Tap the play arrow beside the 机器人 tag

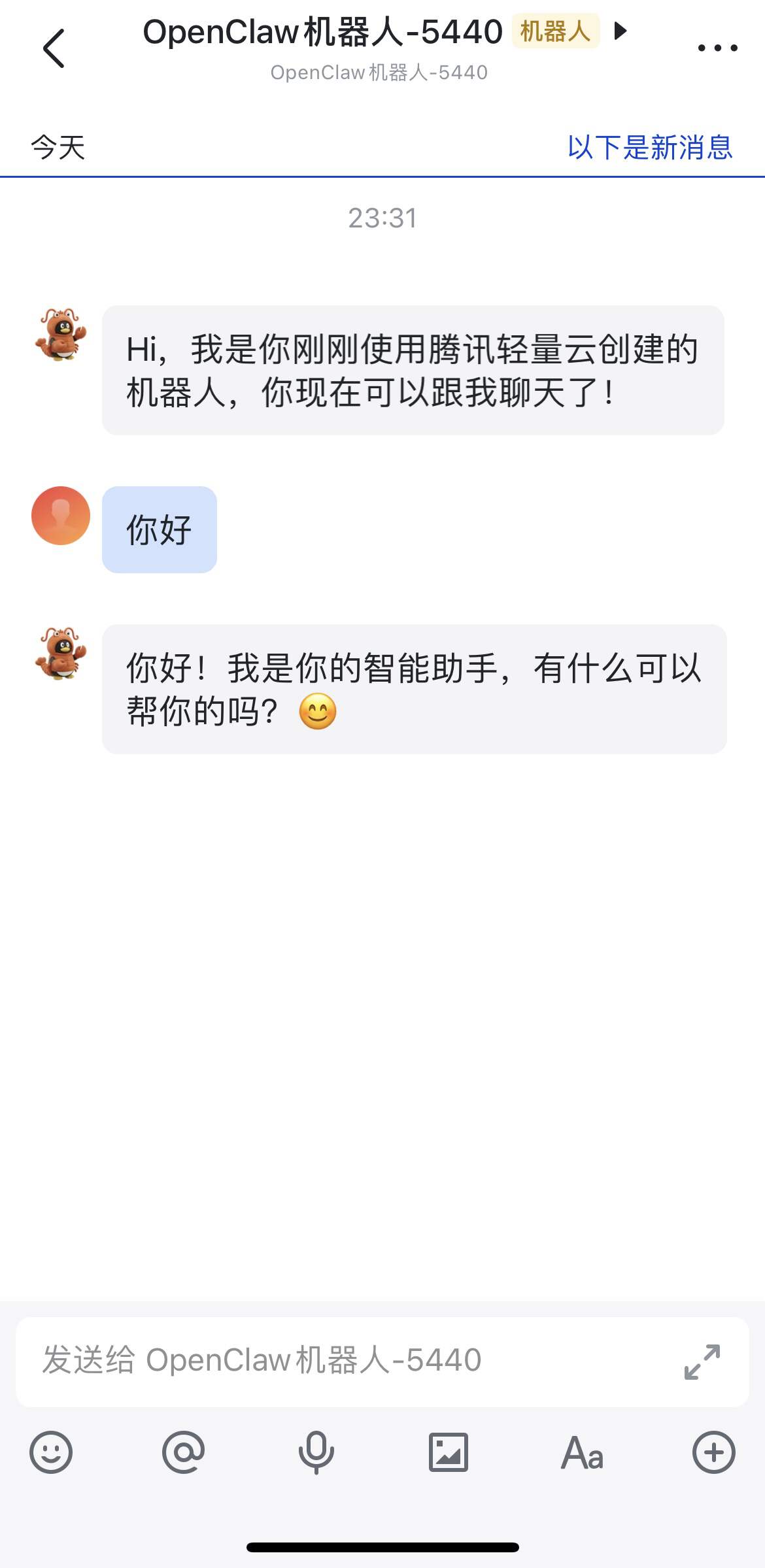(620, 31)
